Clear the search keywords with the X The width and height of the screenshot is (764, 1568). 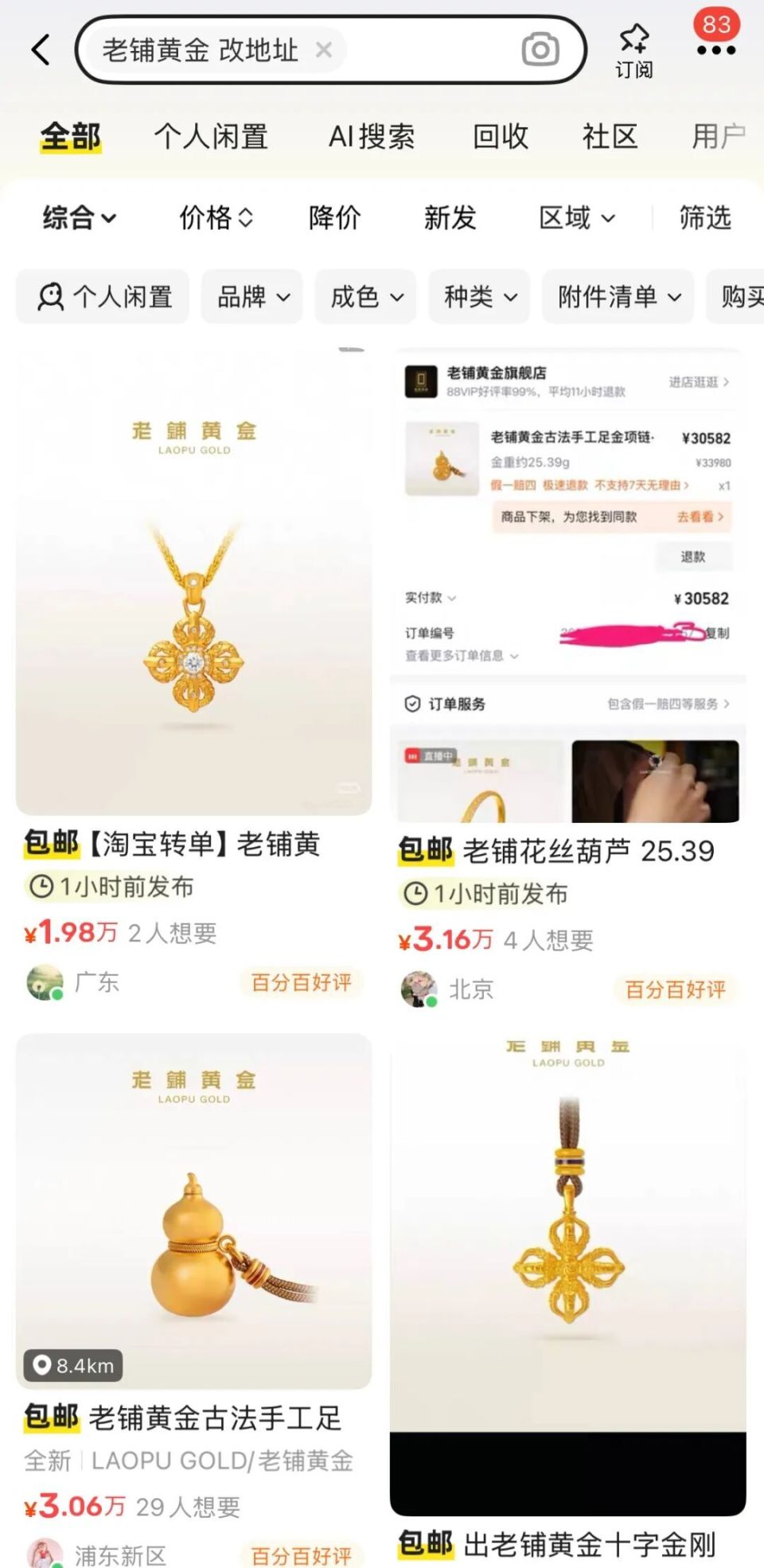[x=324, y=50]
